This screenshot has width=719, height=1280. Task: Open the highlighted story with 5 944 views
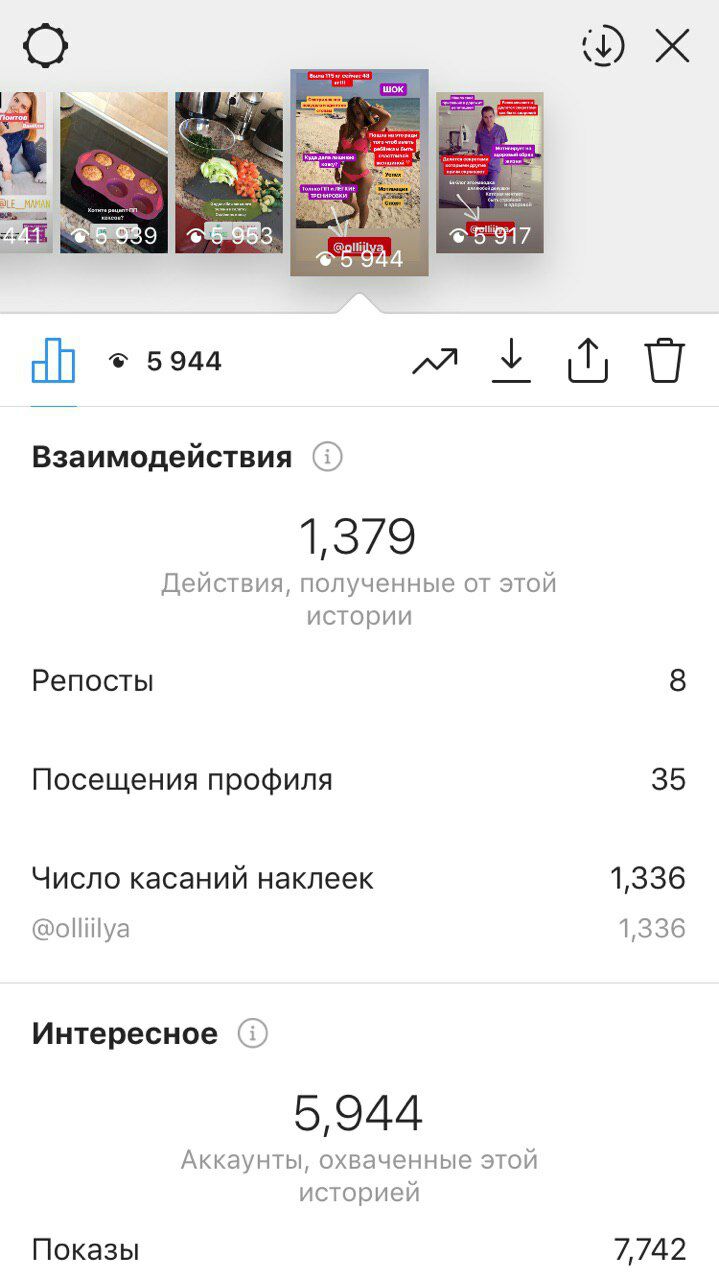pyautogui.click(x=359, y=172)
